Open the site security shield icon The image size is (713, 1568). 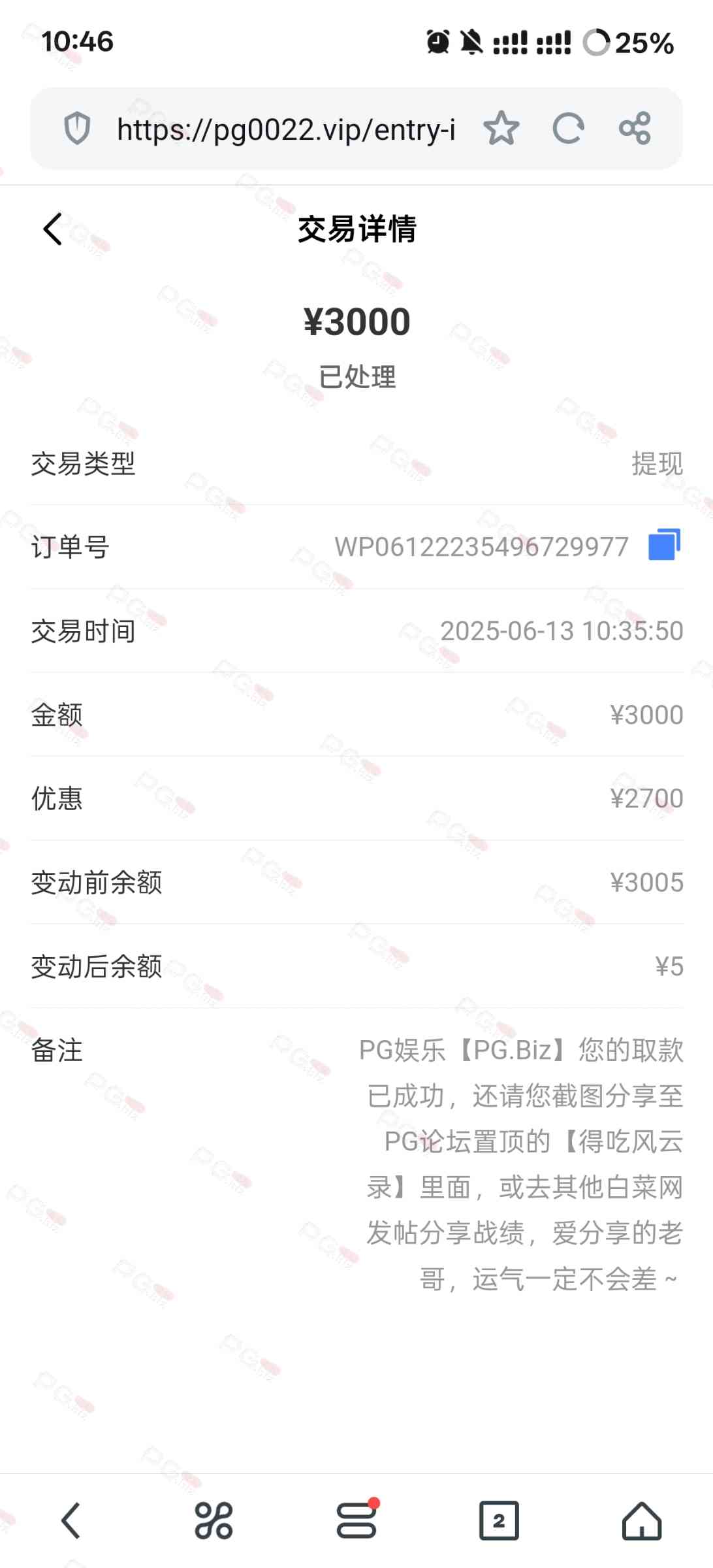(x=77, y=128)
